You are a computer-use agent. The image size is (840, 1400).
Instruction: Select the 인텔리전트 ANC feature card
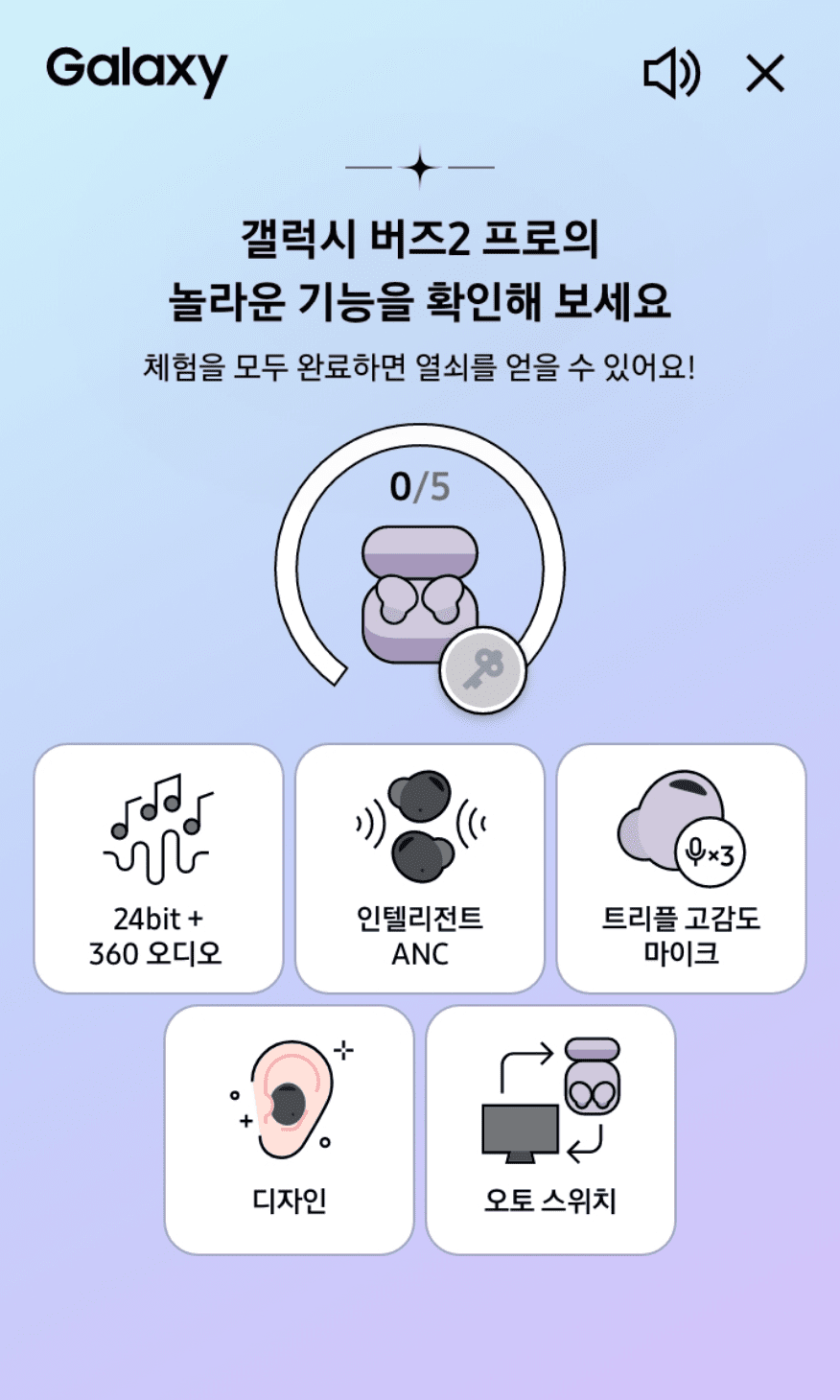(x=420, y=868)
